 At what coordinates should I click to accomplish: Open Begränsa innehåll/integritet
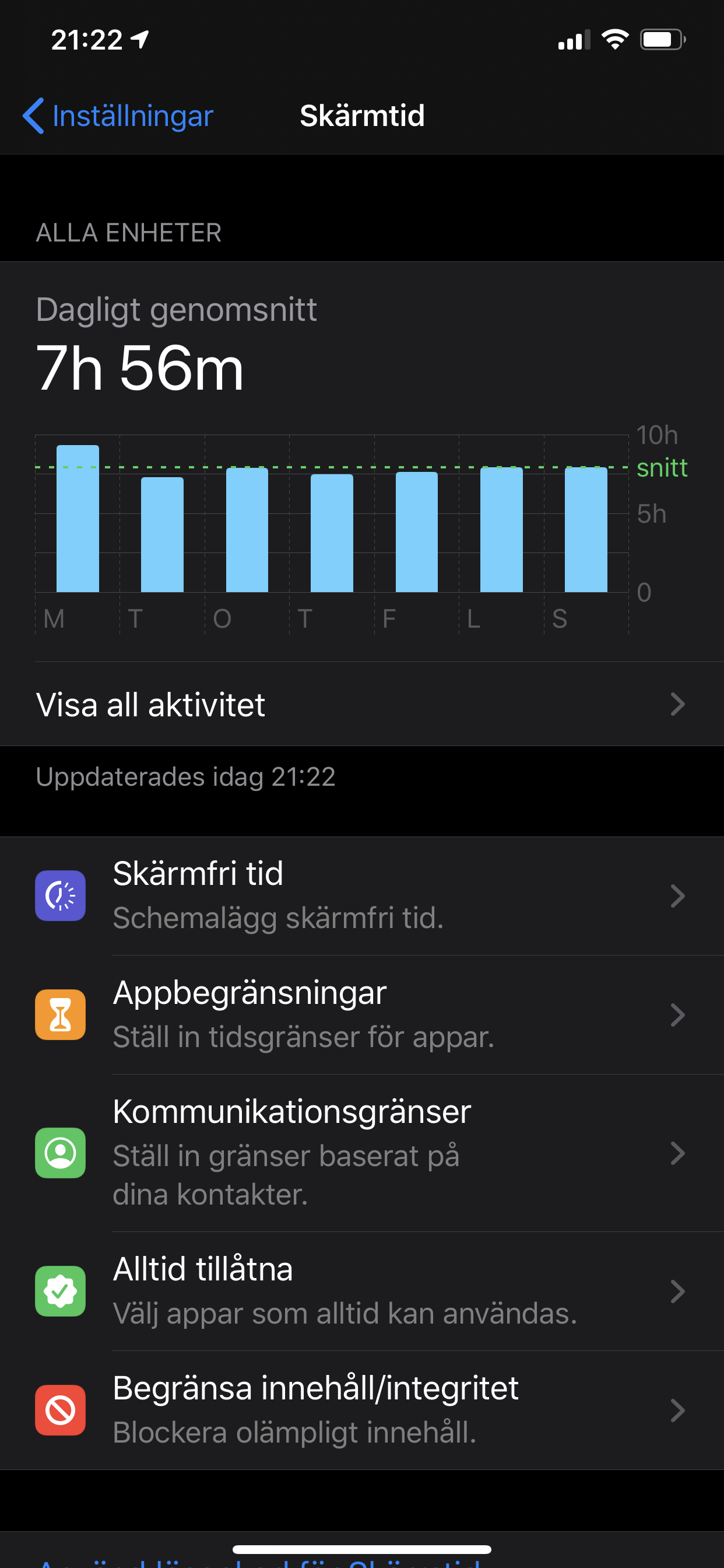(x=362, y=1410)
